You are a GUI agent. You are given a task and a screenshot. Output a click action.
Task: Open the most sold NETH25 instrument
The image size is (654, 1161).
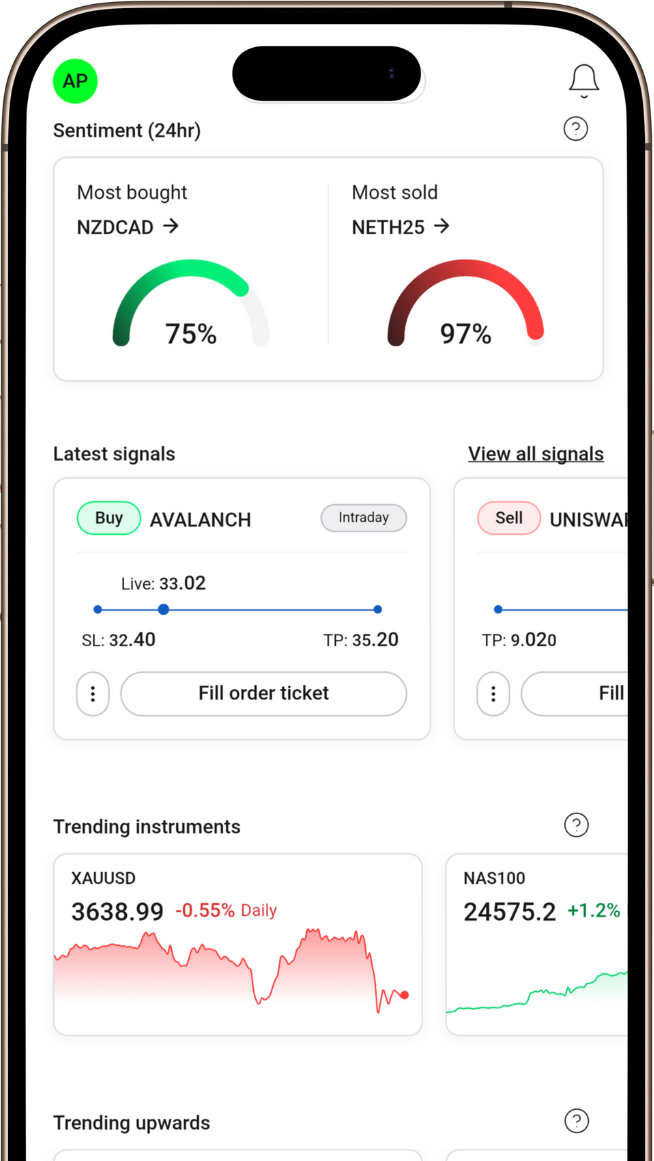pos(401,227)
